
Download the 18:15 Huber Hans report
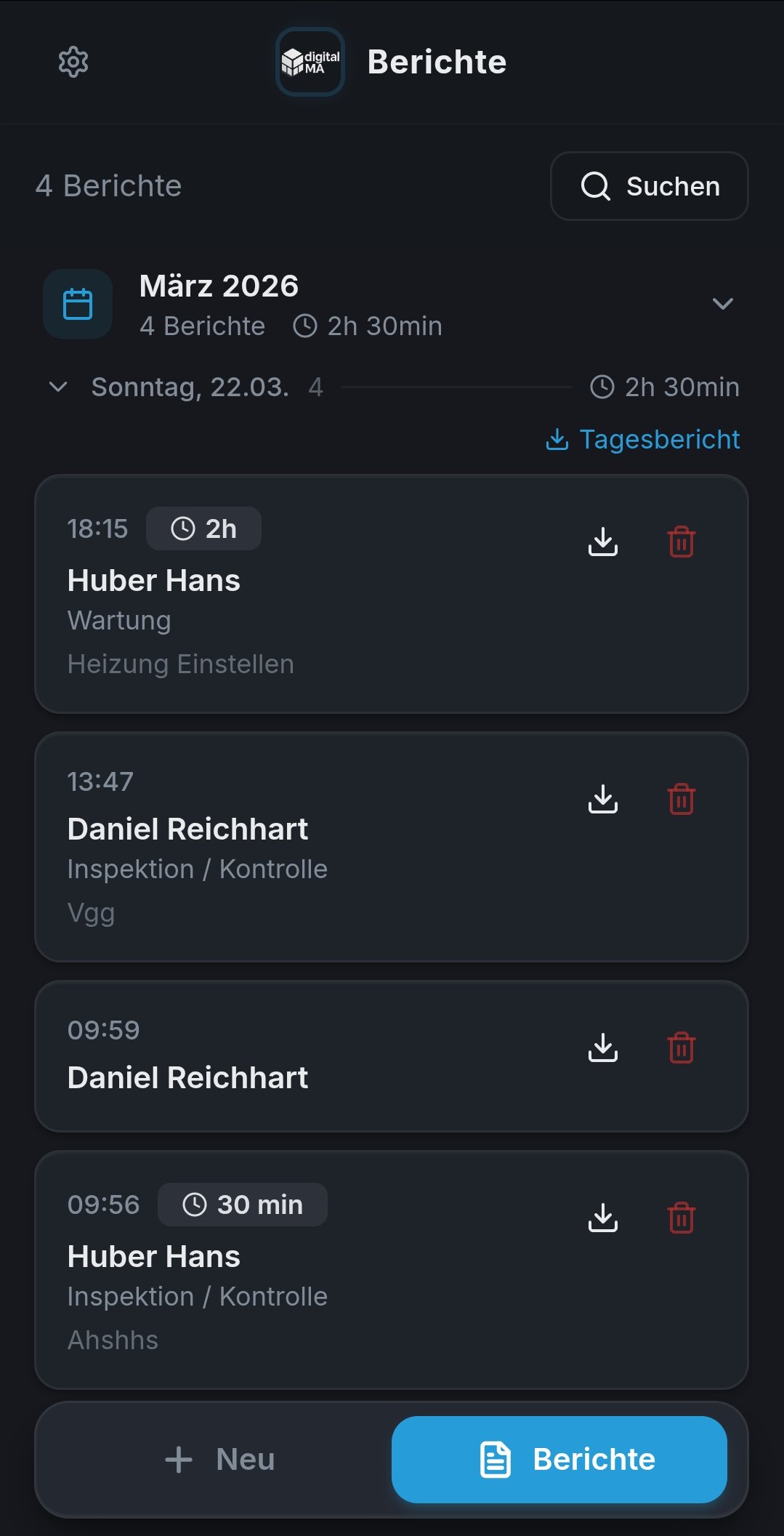[602, 541]
